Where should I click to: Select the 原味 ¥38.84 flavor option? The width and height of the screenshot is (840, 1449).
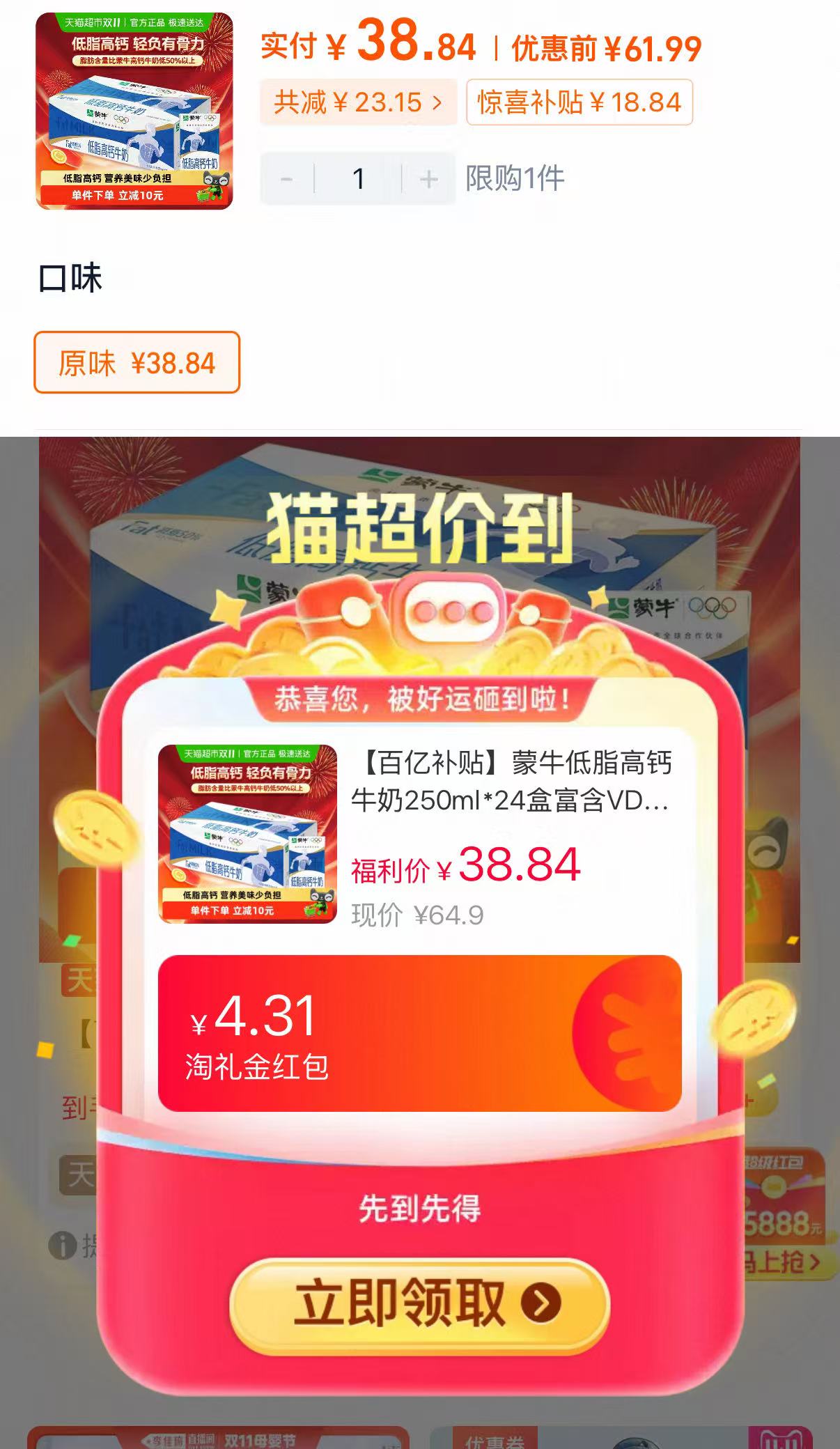(136, 364)
